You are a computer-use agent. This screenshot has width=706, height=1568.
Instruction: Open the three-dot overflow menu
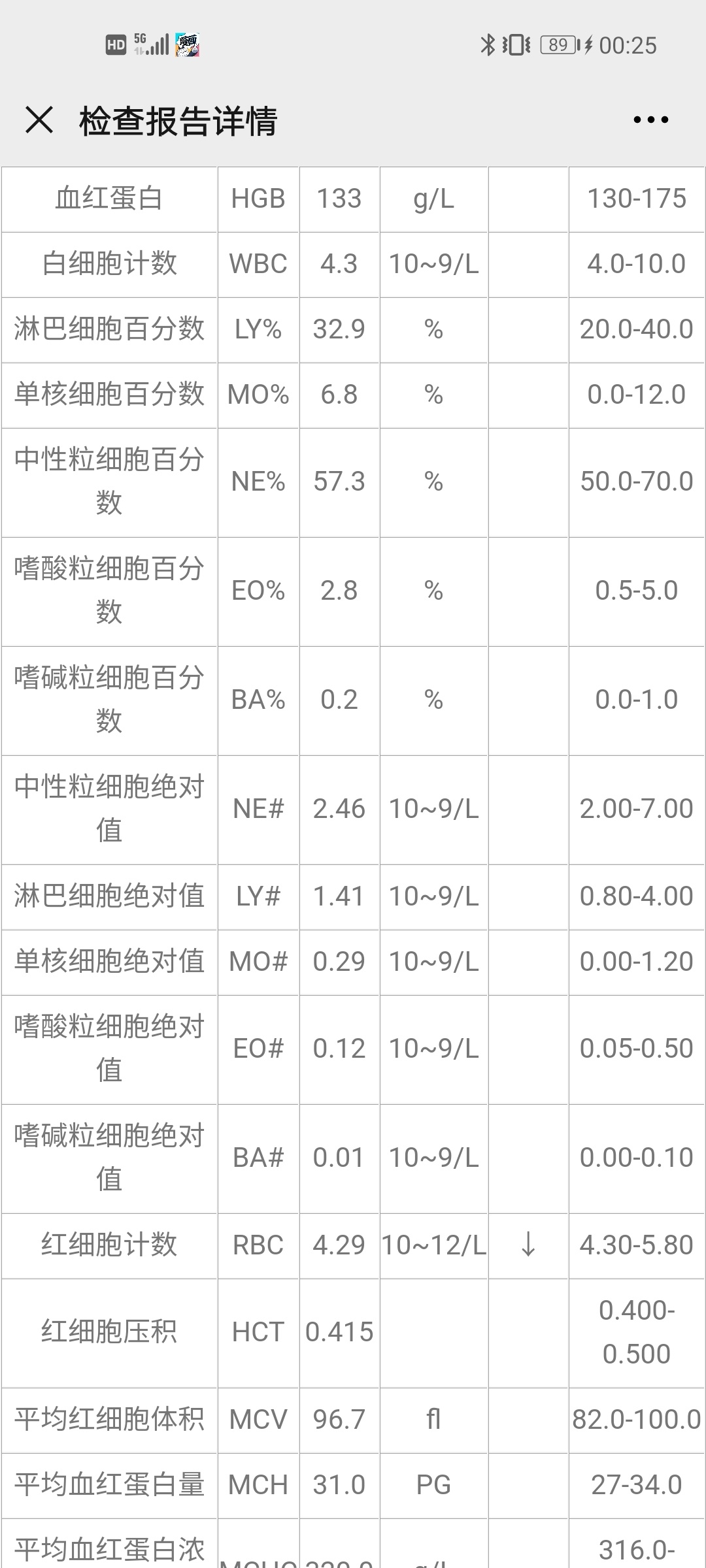[651, 120]
